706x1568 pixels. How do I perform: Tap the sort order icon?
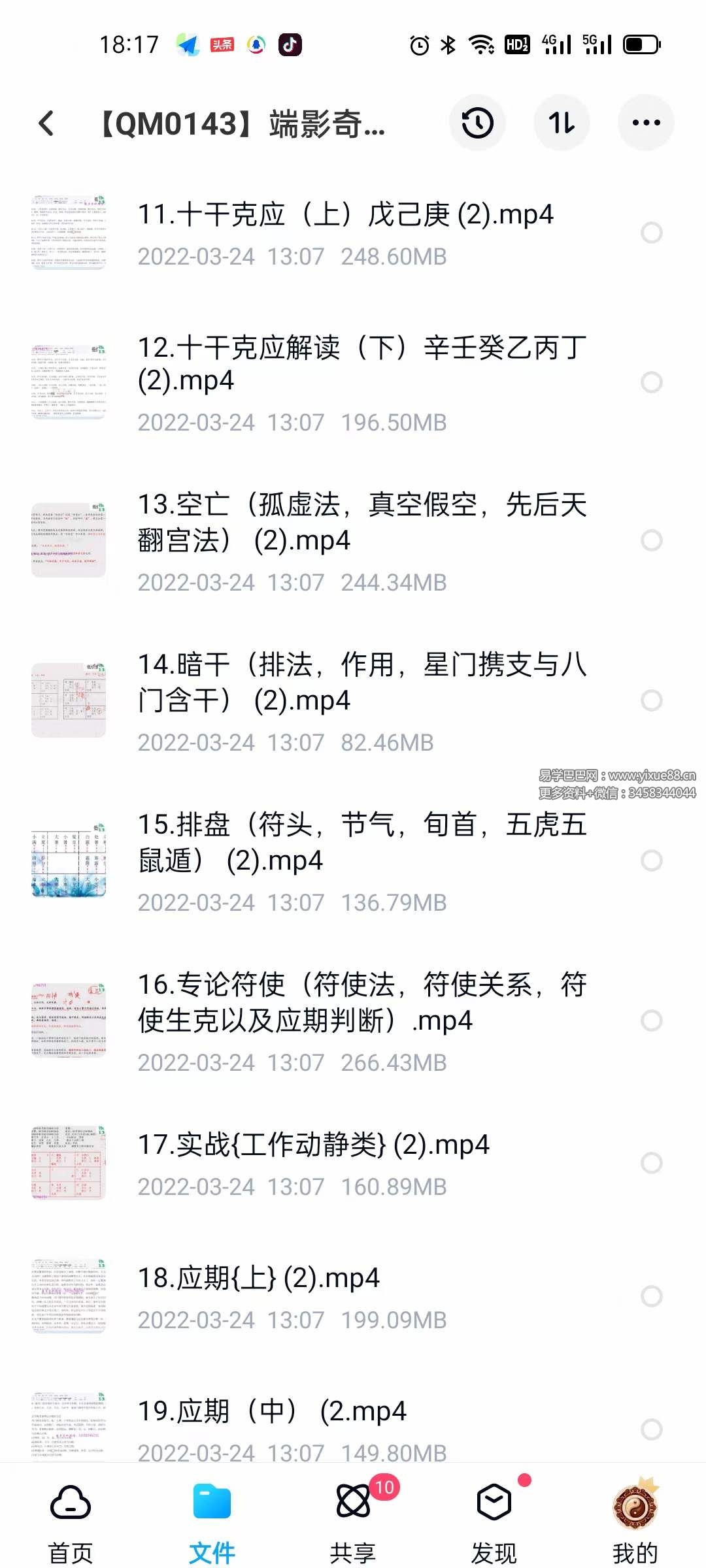562,123
